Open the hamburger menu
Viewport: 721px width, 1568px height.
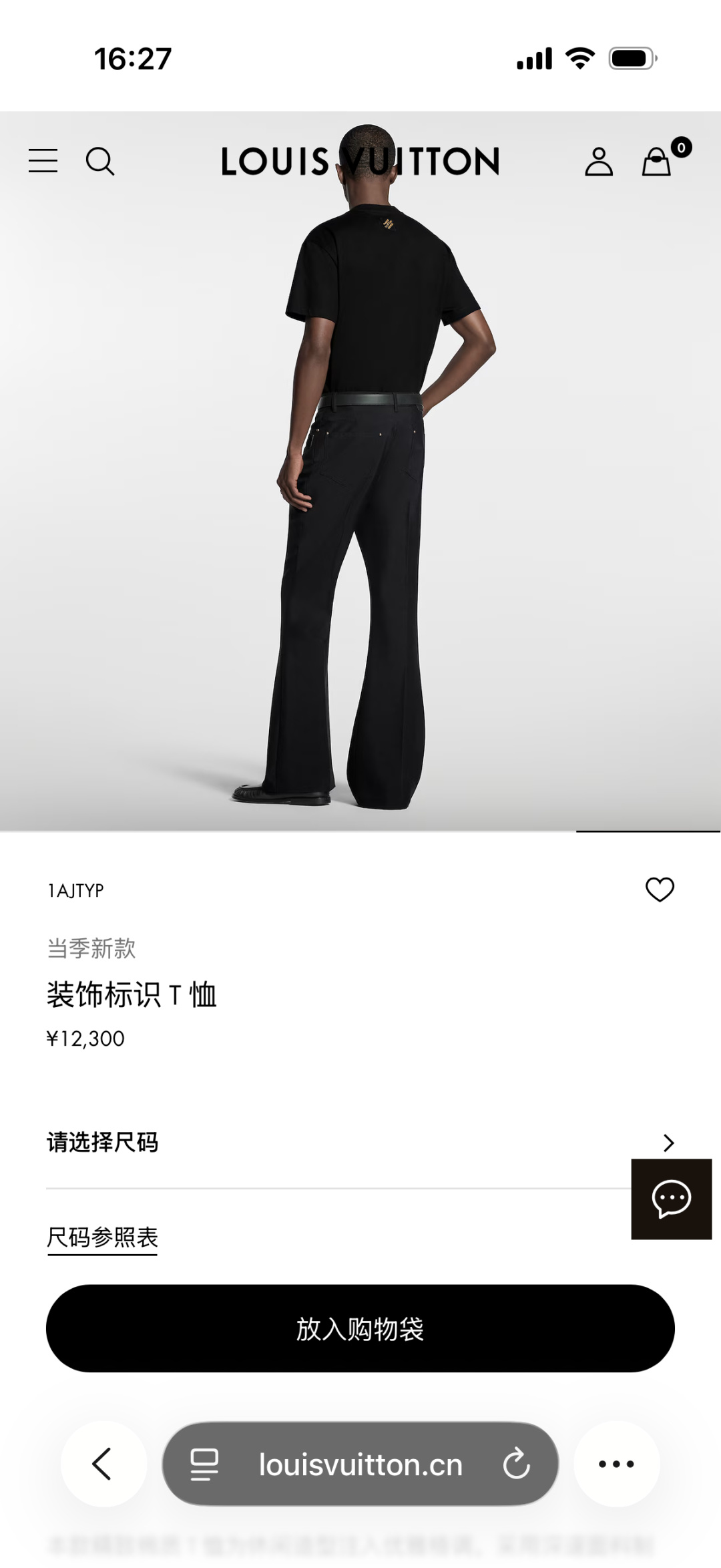(43, 161)
